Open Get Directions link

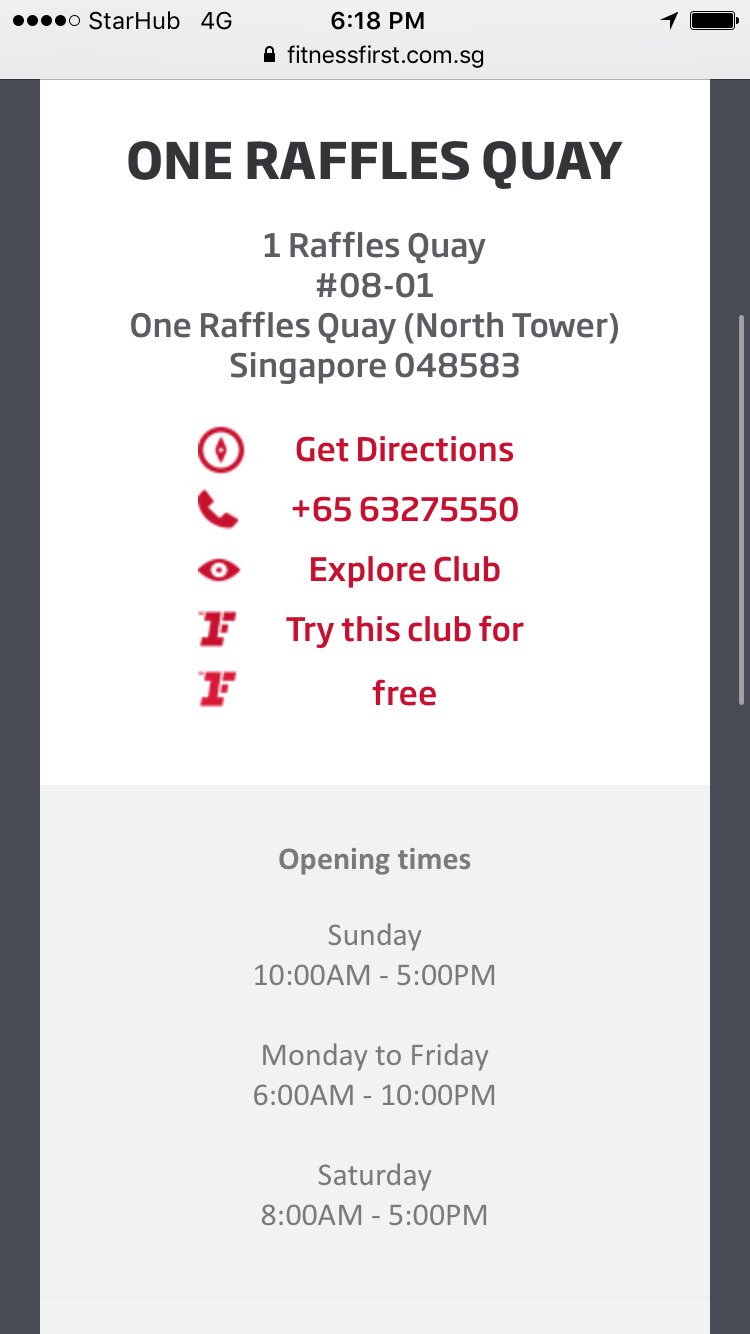(x=404, y=450)
